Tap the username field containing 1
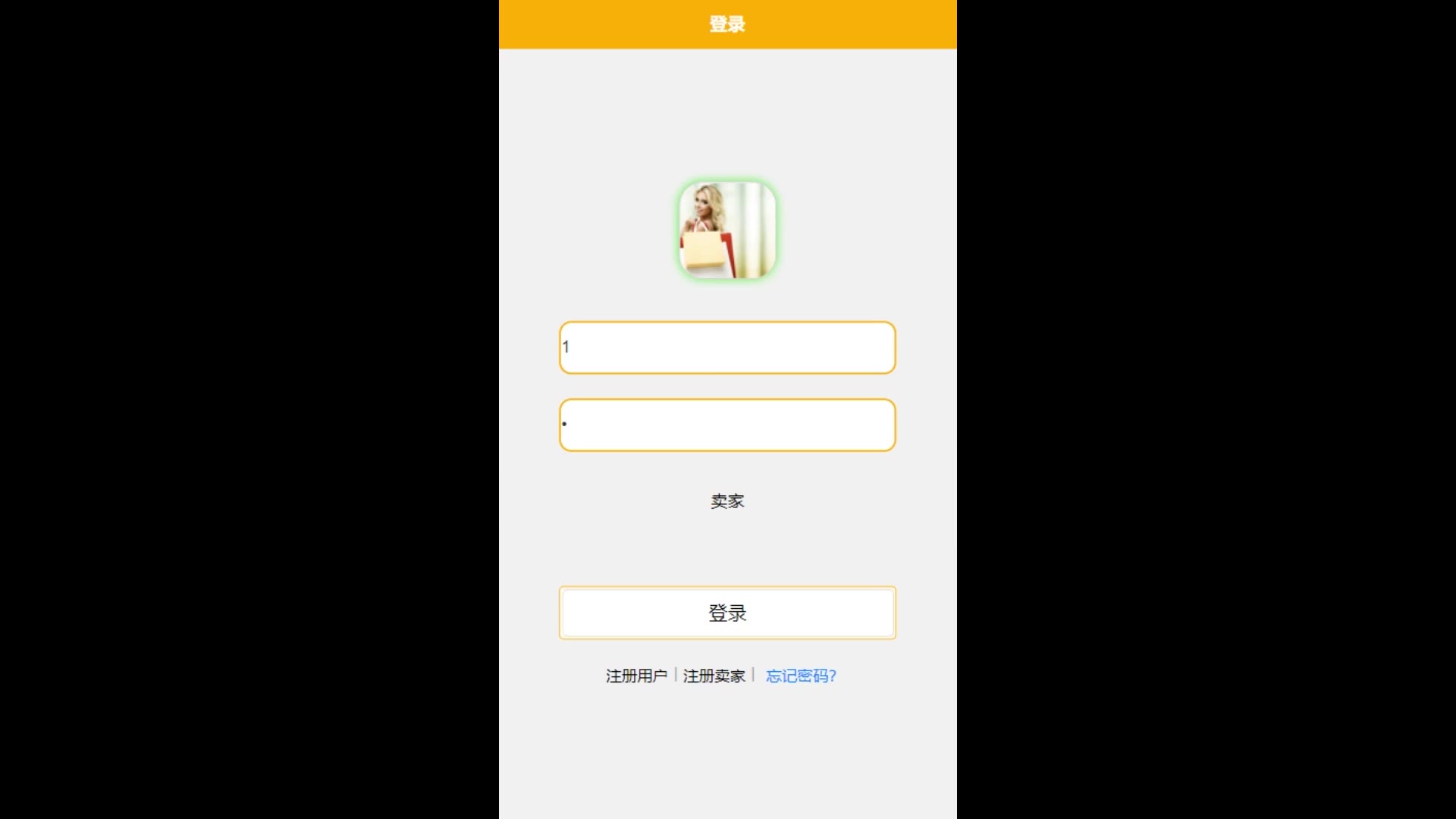This screenshot has height=819, width=1456. coord(727,347)
